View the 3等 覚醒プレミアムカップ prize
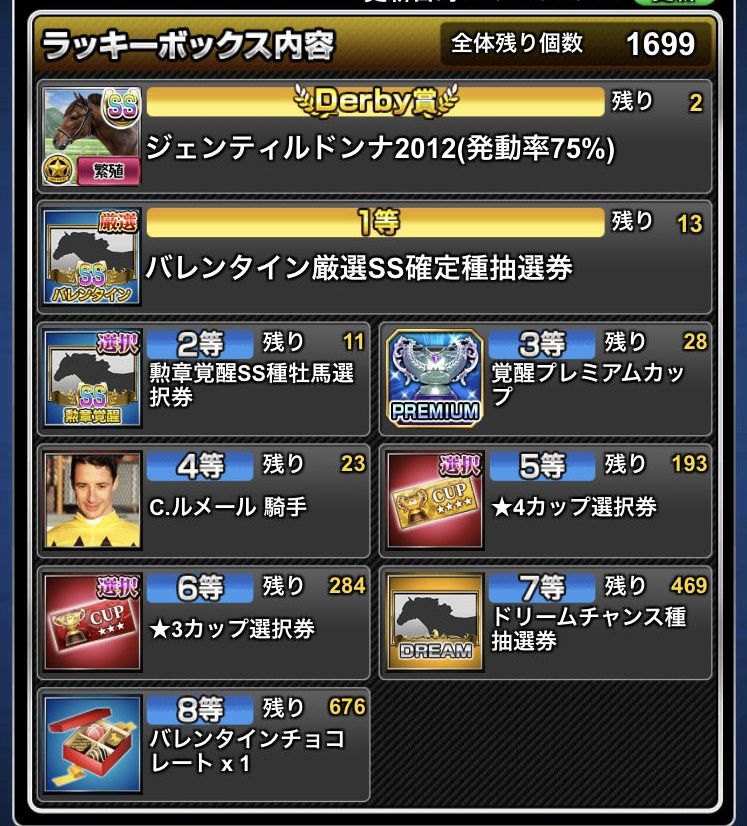 coord(546,379)
